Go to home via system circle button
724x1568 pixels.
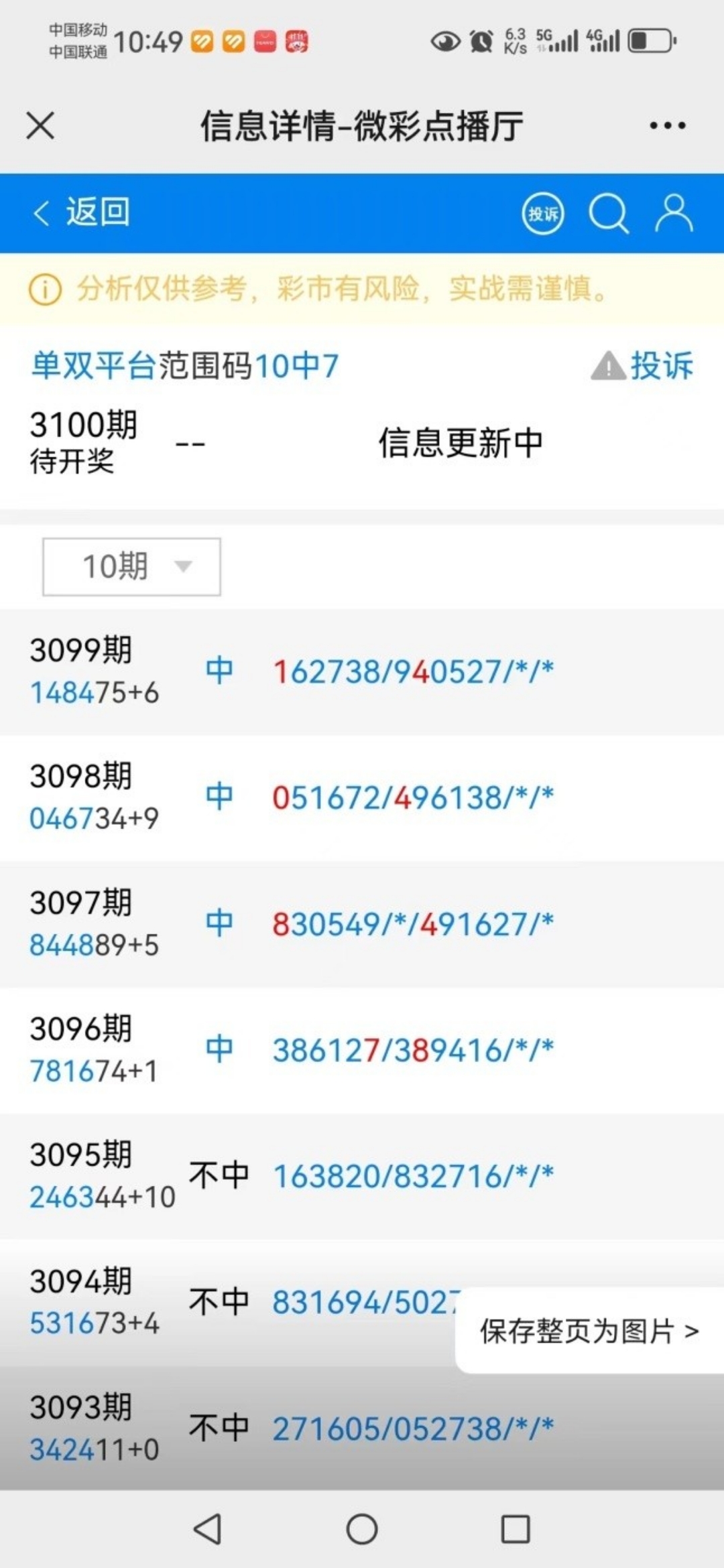pos(362,1529)
